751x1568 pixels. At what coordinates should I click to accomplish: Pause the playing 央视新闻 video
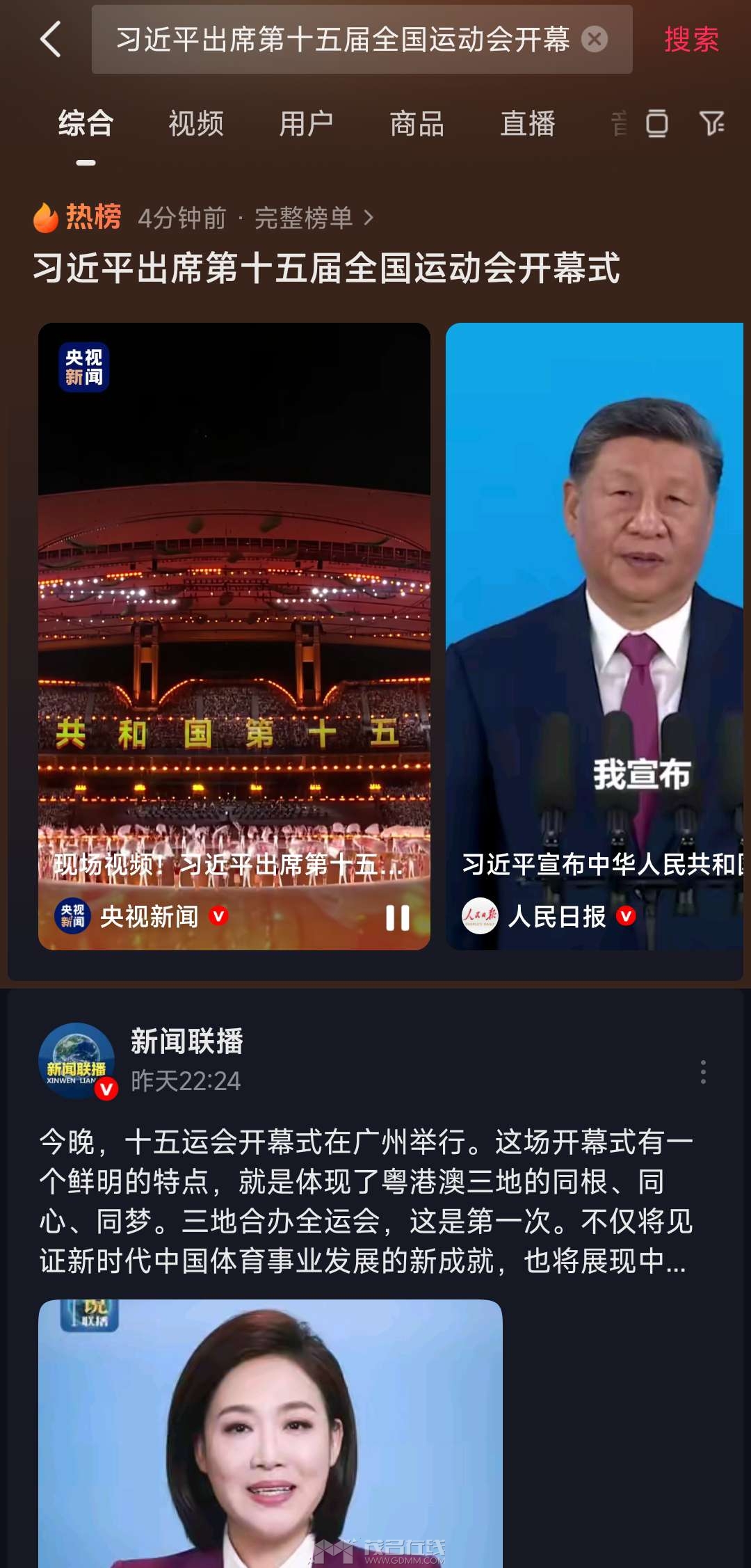[397, 918]
